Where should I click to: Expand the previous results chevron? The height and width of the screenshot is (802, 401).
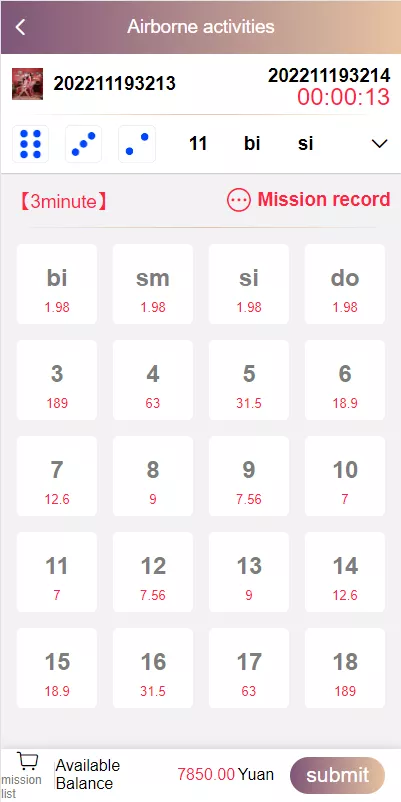pos(379,144)
